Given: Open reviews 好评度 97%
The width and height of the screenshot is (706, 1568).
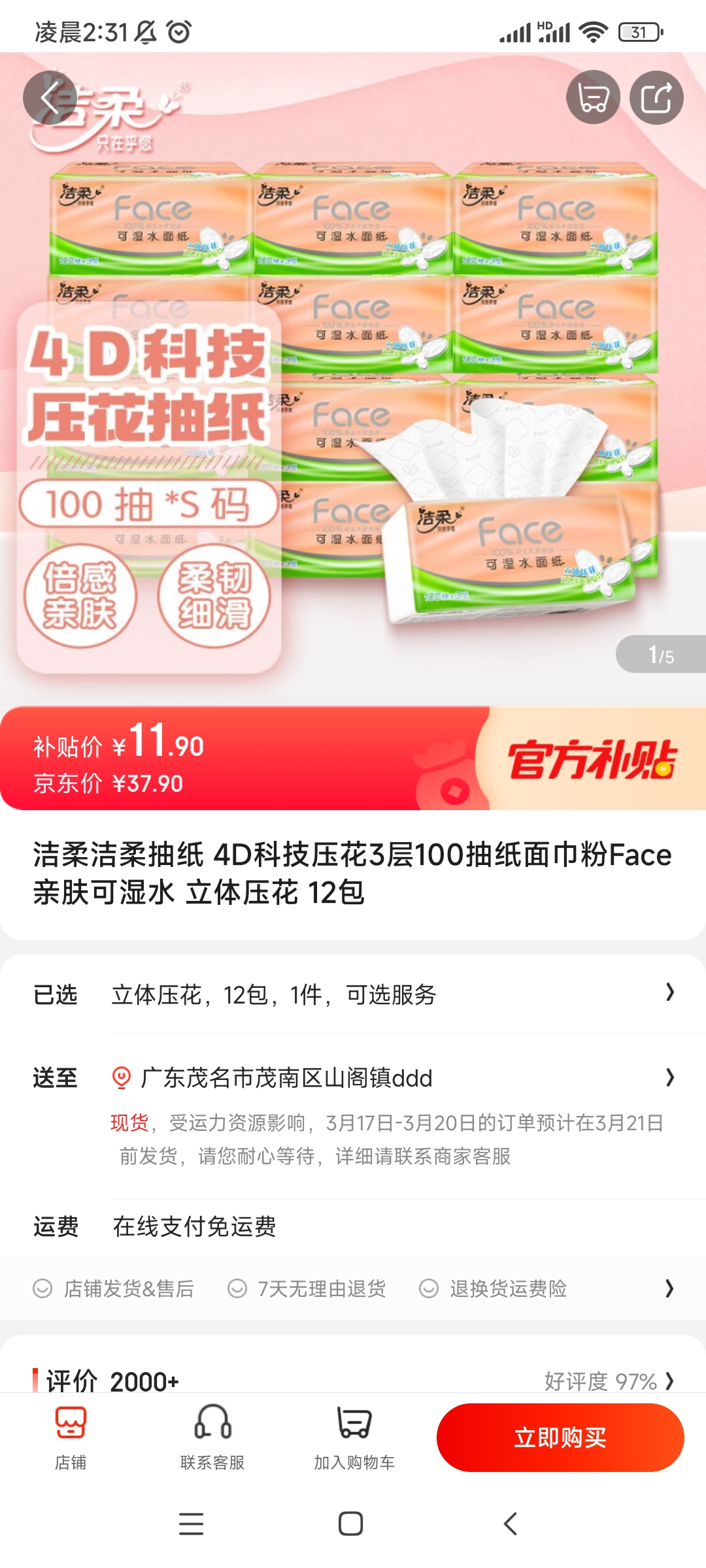Looking at the screenshot, I should (608, 1380).
